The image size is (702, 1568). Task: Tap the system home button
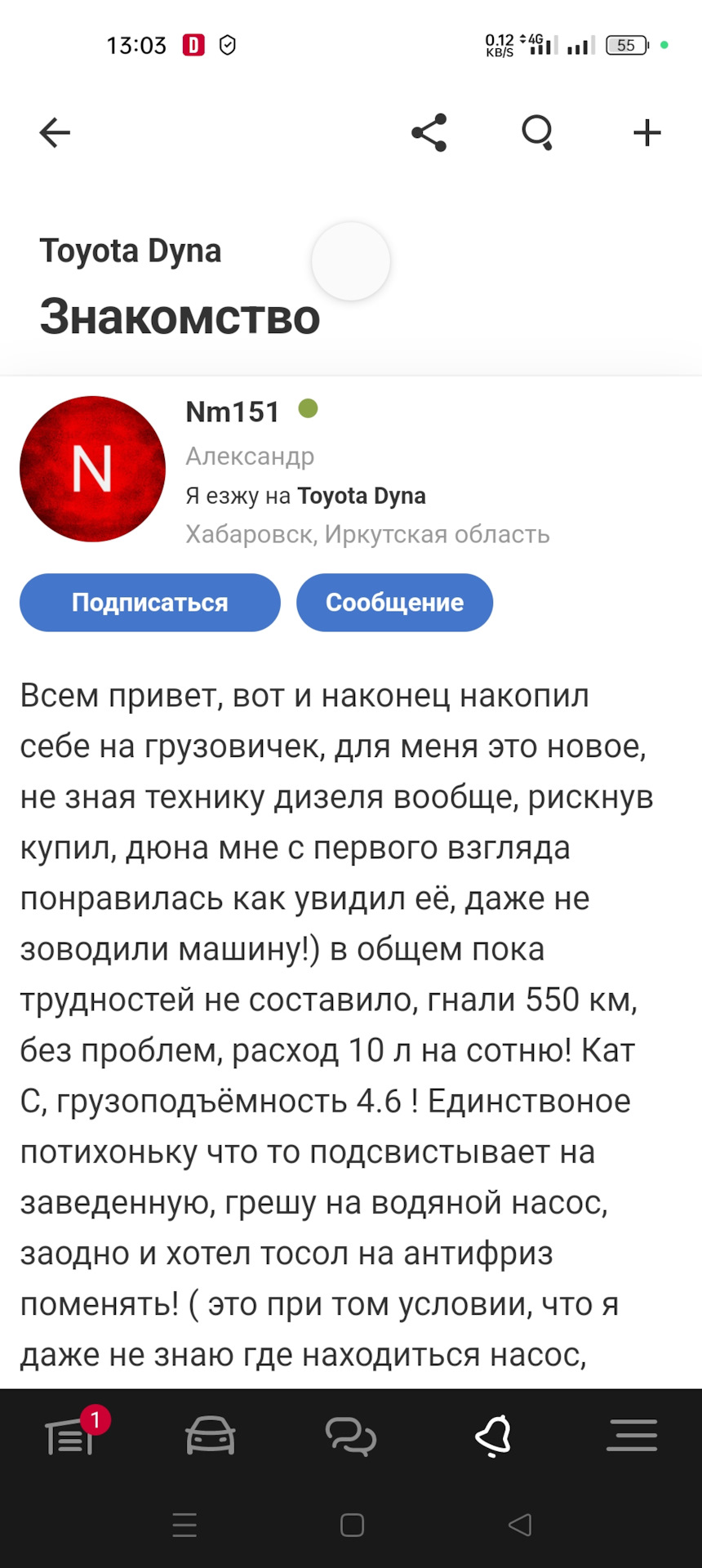[x=352, y=1525]
